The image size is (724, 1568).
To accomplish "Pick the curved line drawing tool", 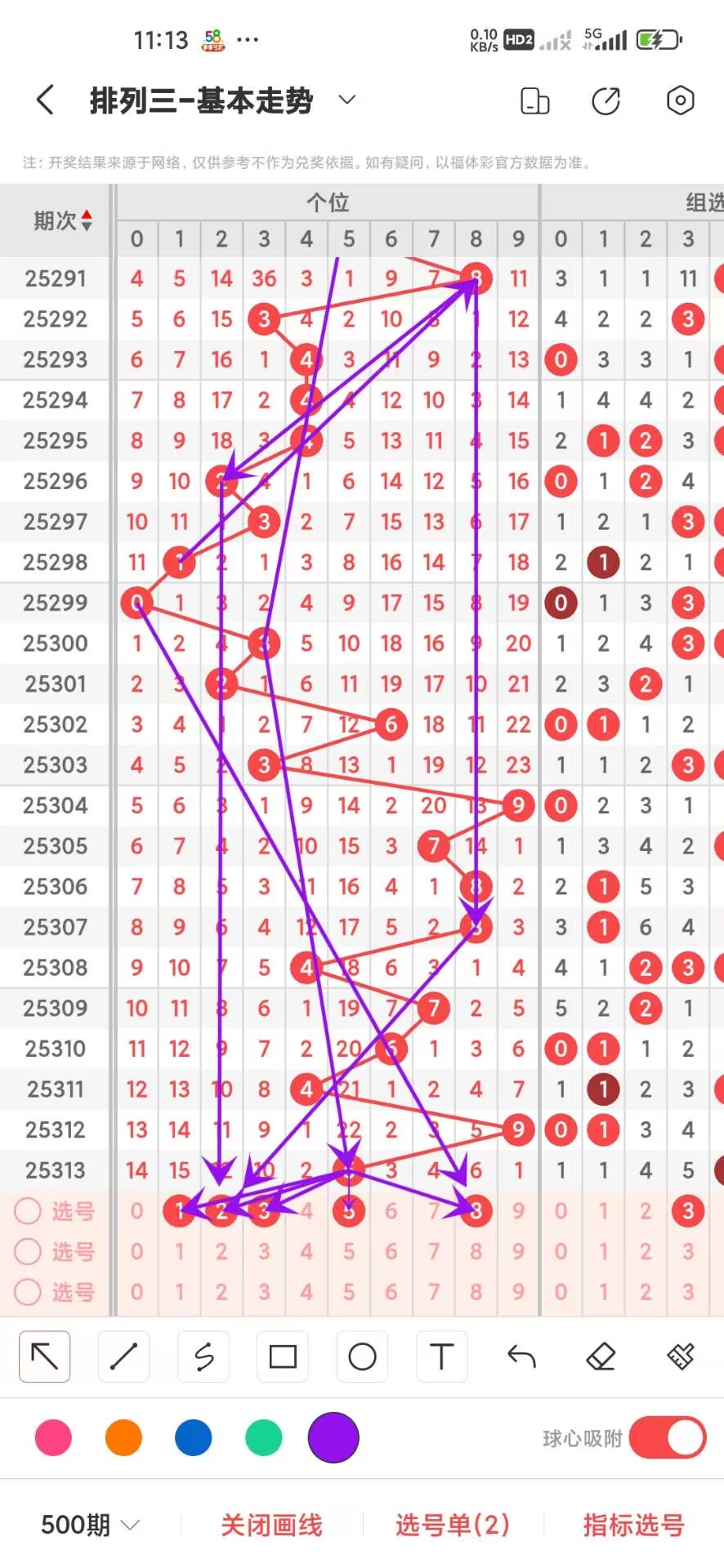I will coord(203,1356).
